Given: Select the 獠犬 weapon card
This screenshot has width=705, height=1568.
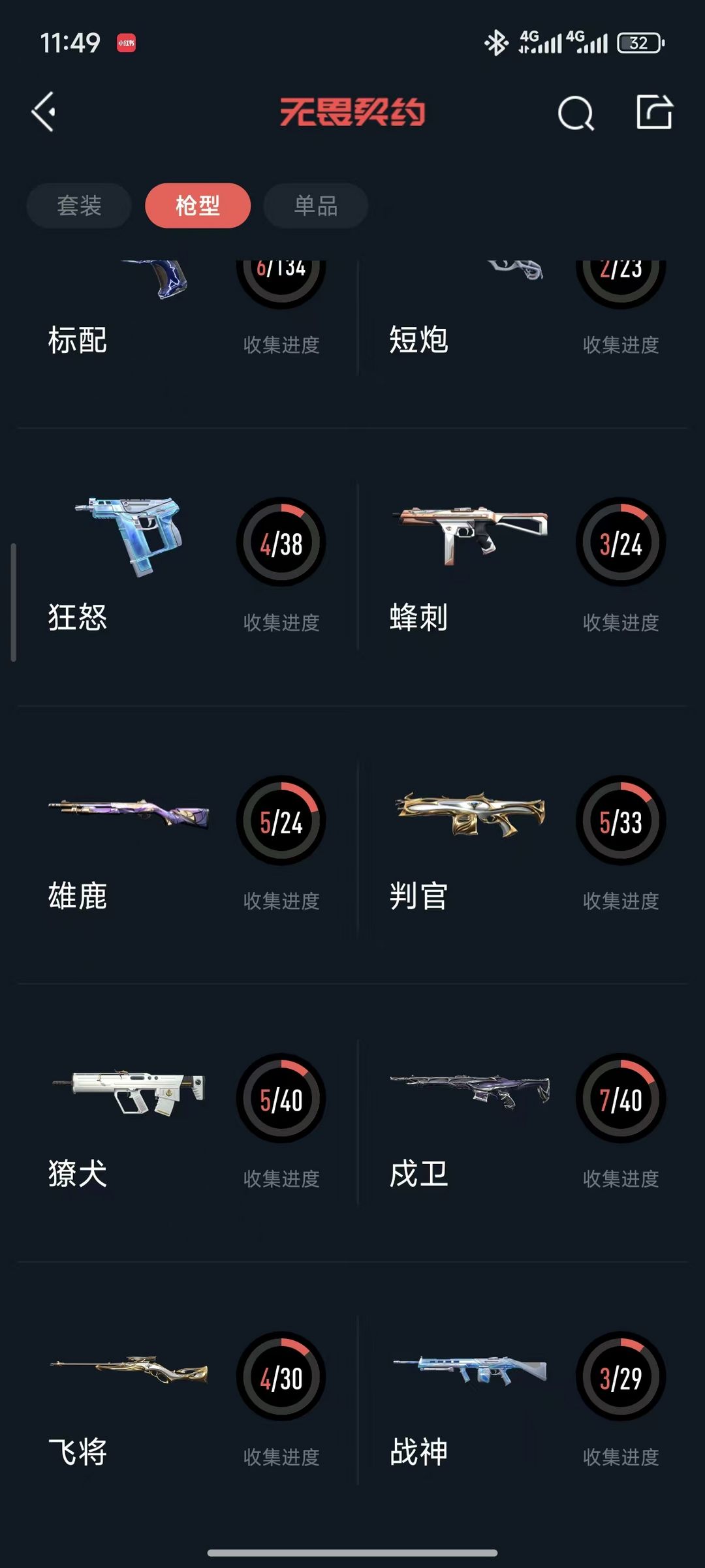Looking at the screenshot, I should click(186, 1122).
